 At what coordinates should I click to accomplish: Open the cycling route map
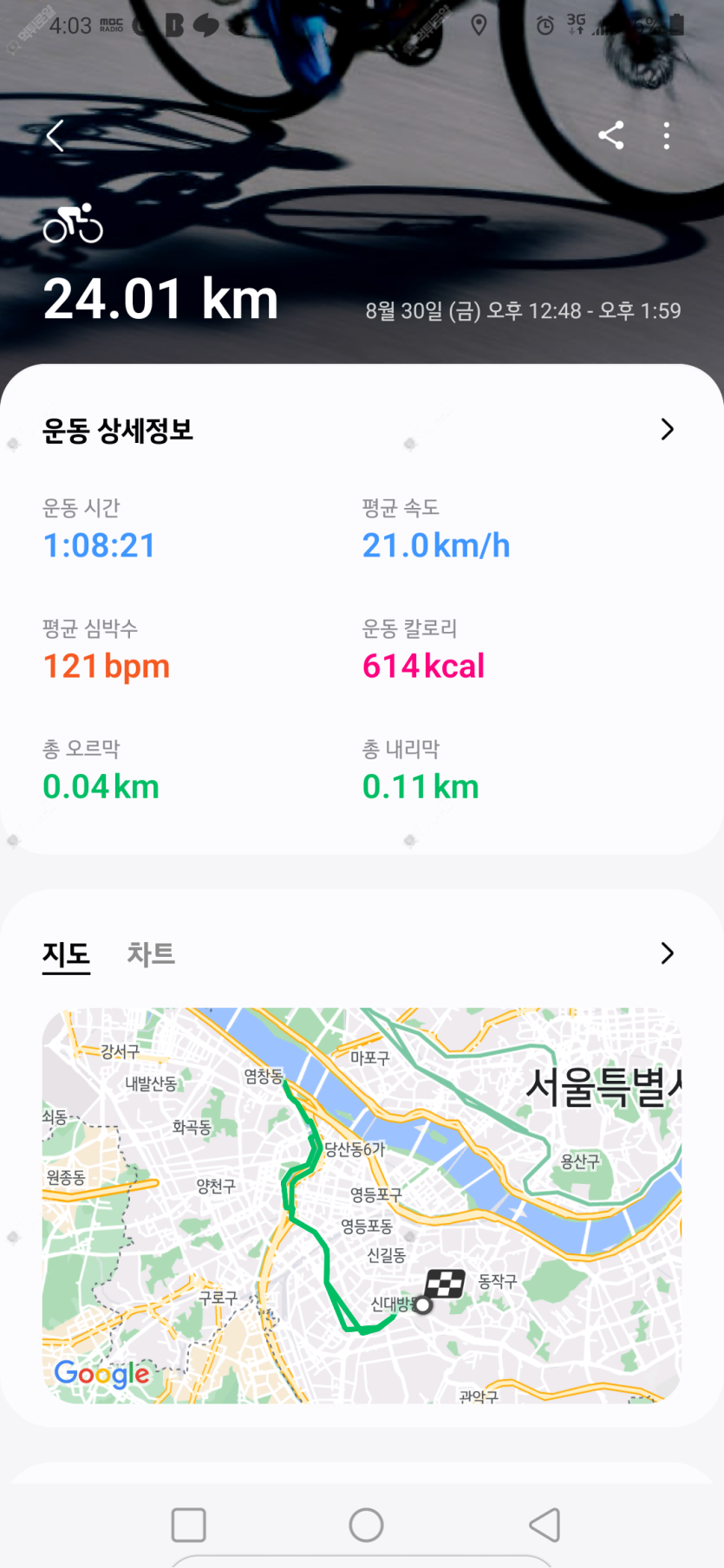pos(362,1205)
